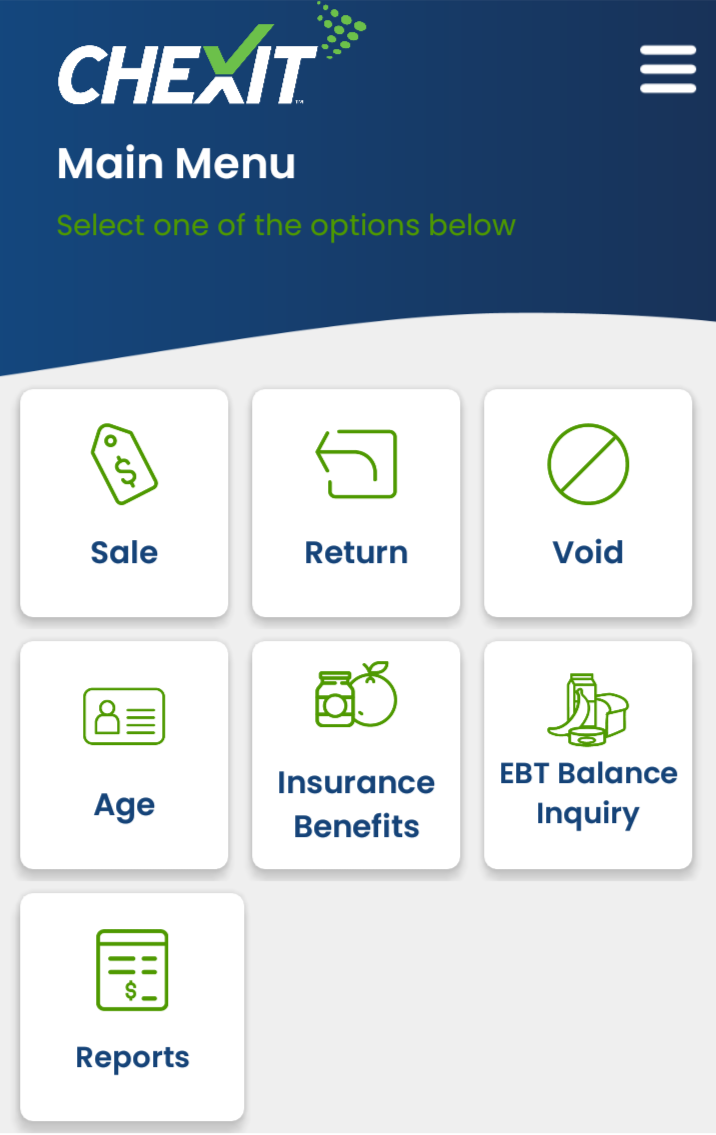Open the hamburger menu
The height and width of the screenshot is (1135, 716).
[668, 69]
